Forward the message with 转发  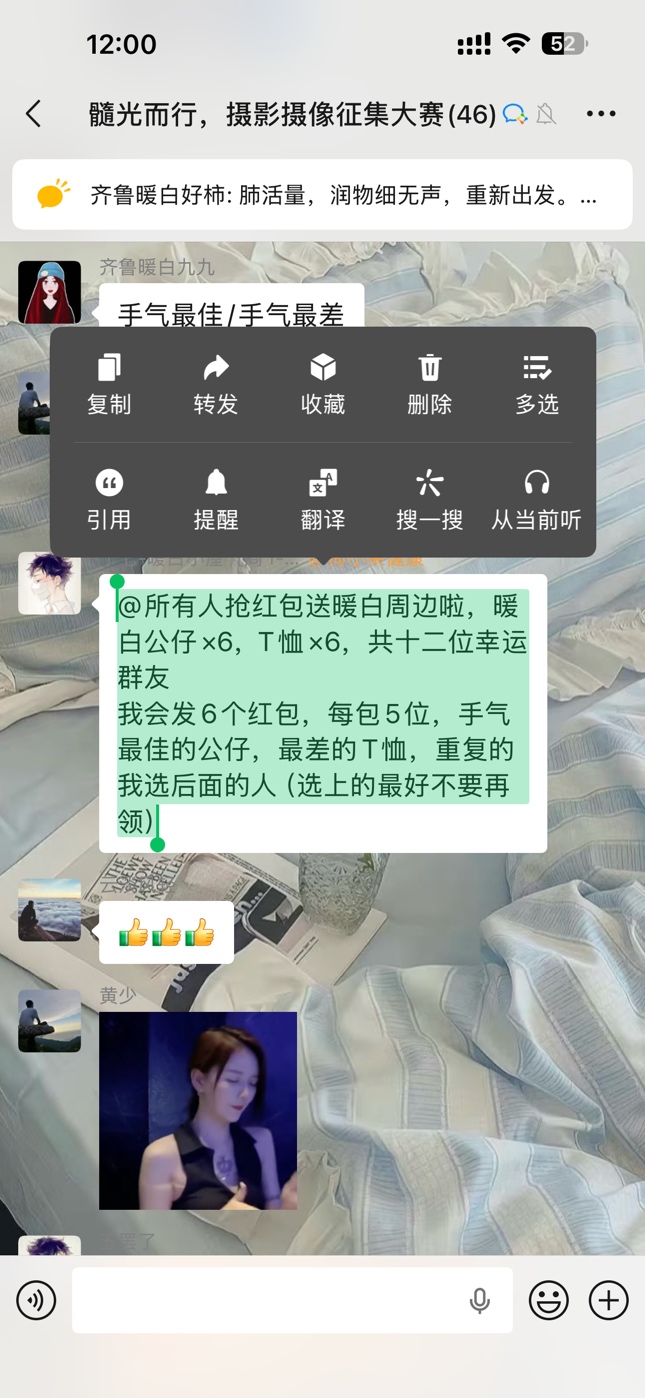click(x=216, y=384)
